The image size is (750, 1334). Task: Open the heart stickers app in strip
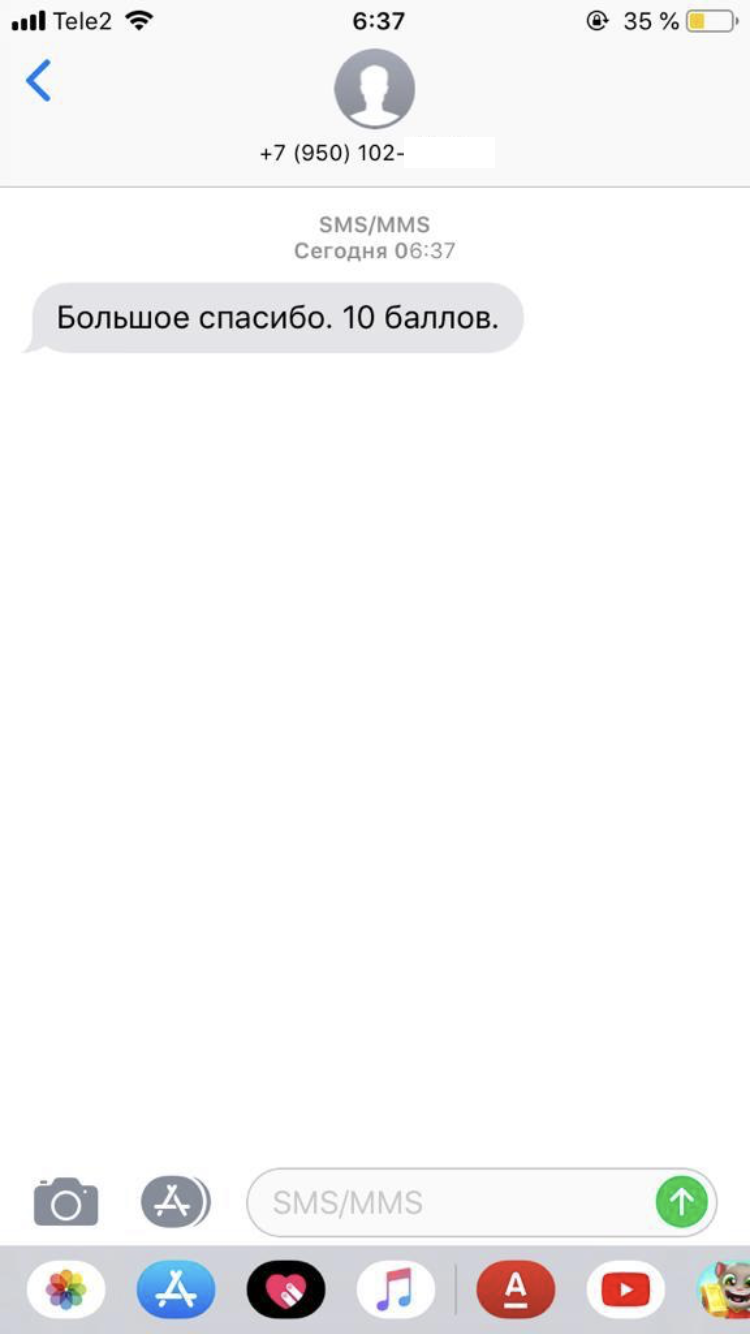[286, 1291]
